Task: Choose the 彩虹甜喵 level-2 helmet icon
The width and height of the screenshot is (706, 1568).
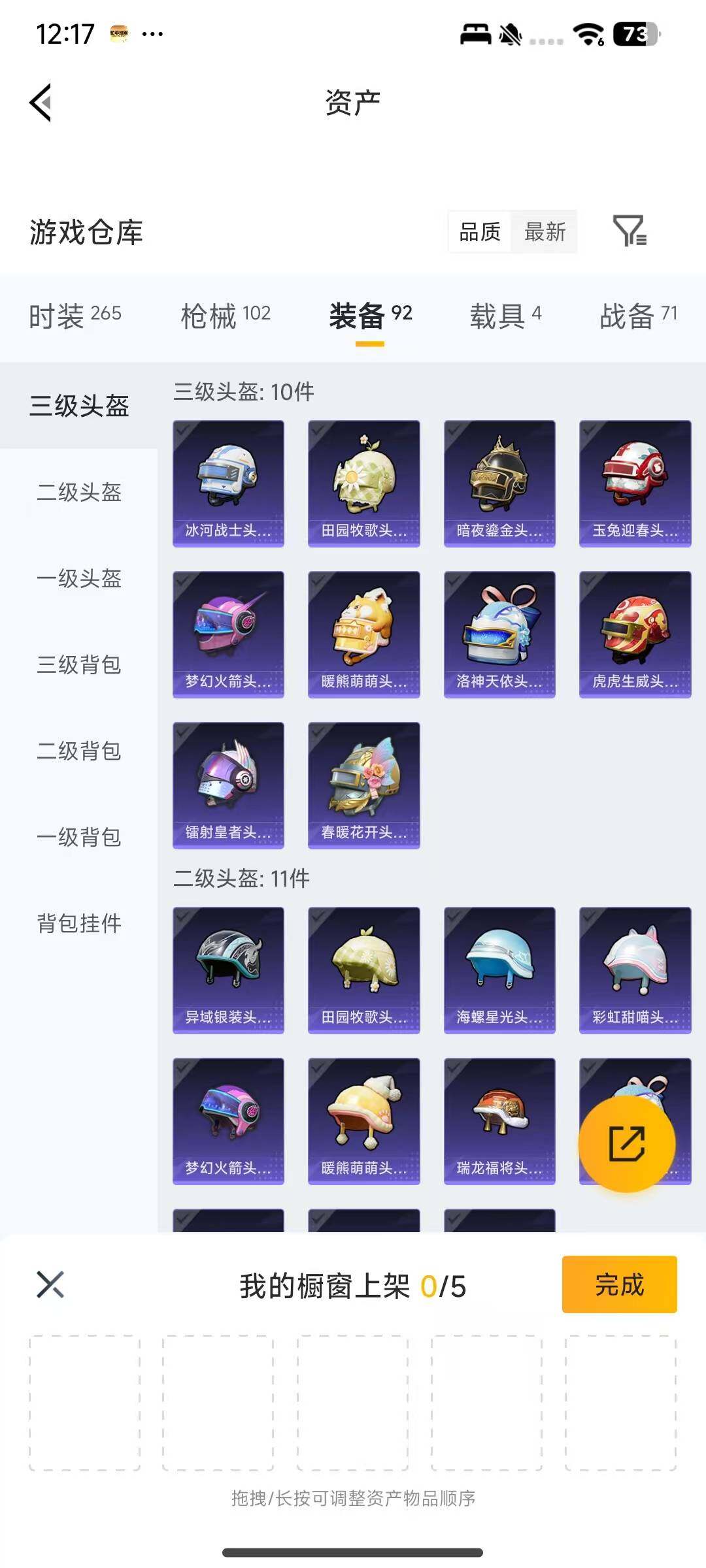Action: [634, 971]
